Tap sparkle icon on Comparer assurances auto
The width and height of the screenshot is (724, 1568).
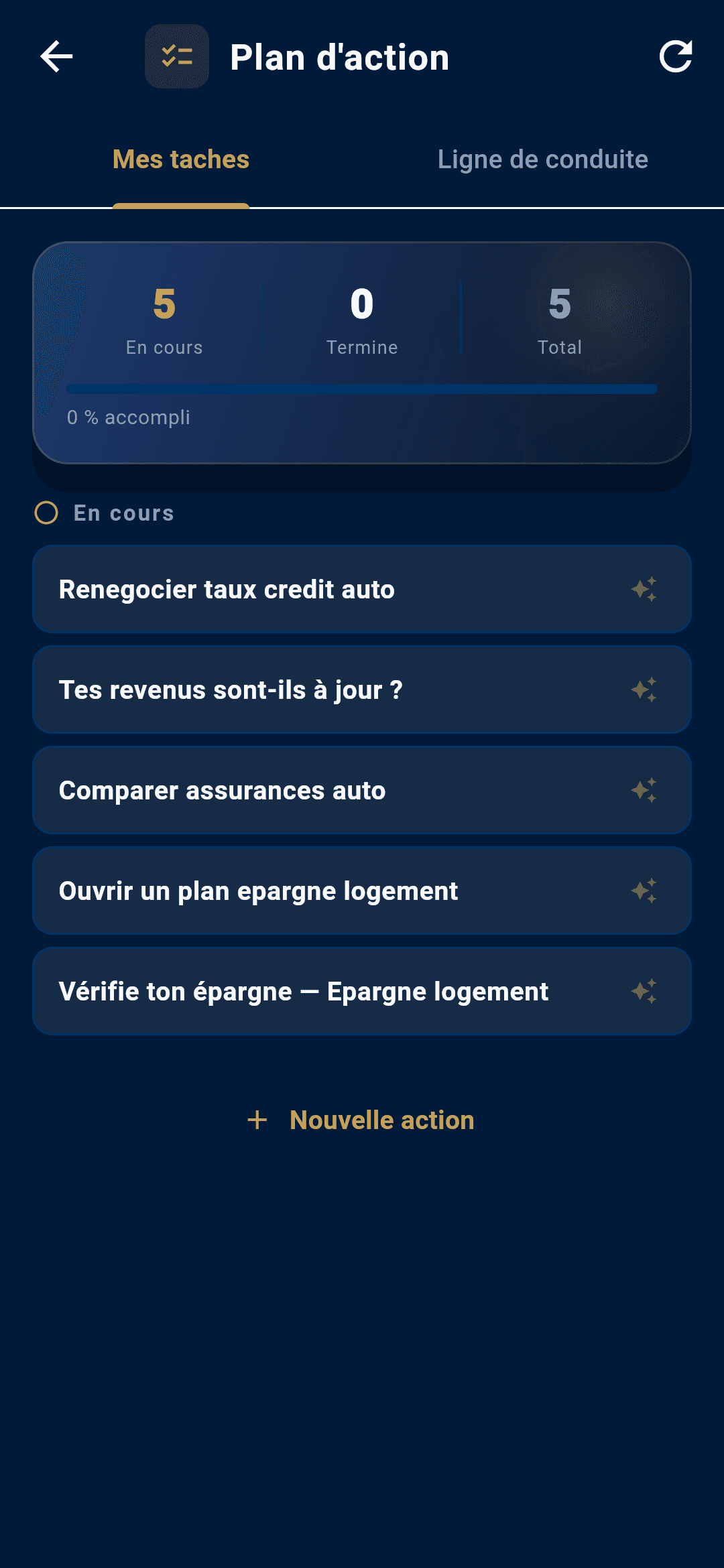(644, 790)
